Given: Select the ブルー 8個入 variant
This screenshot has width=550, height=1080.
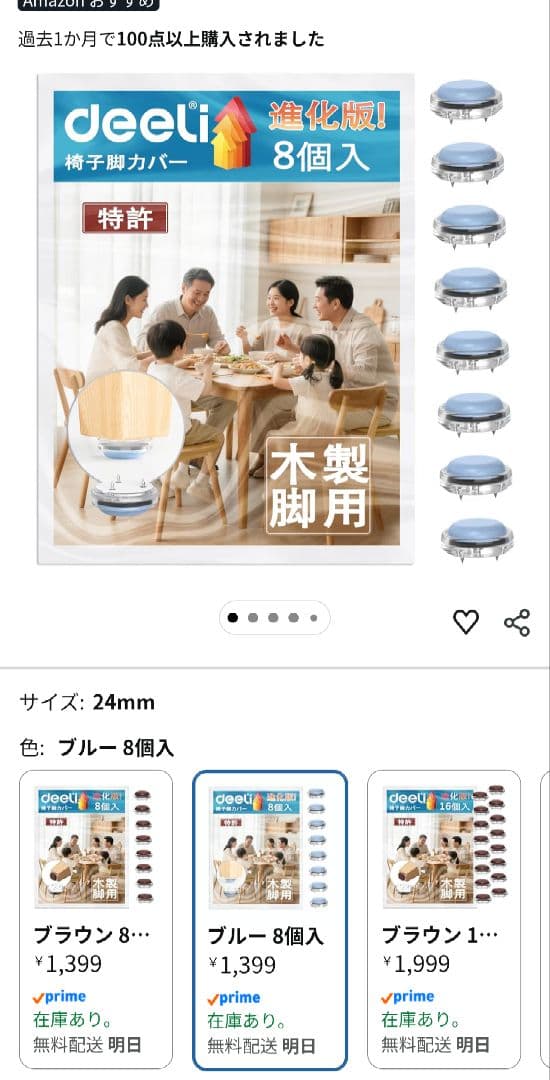Looking at the screenshot, I should [270, 919].
